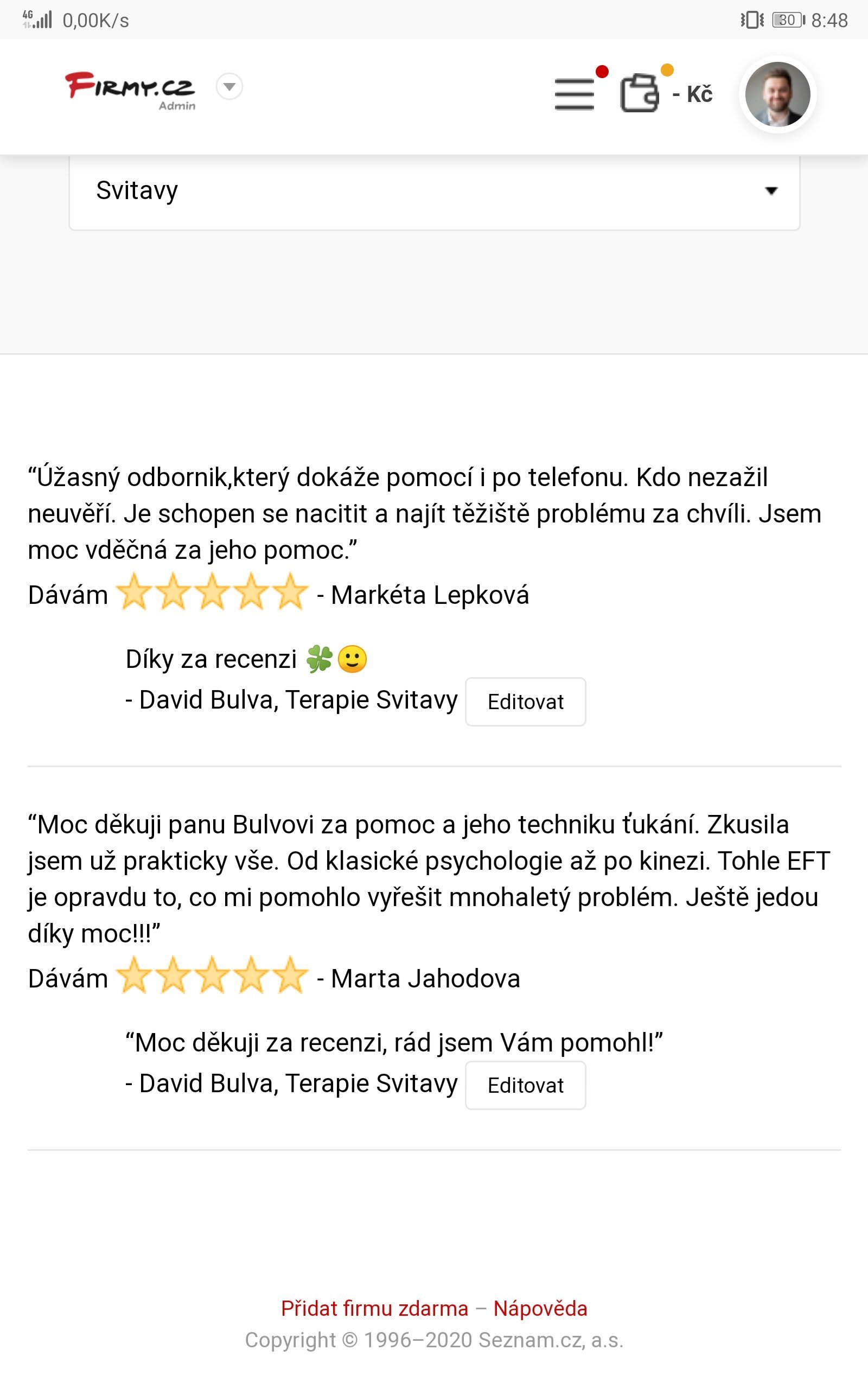The height and width of the screenshot is (1389, 868).
Task: Open Přidat firmu zdarma link
Action: tap(374, 1308)
